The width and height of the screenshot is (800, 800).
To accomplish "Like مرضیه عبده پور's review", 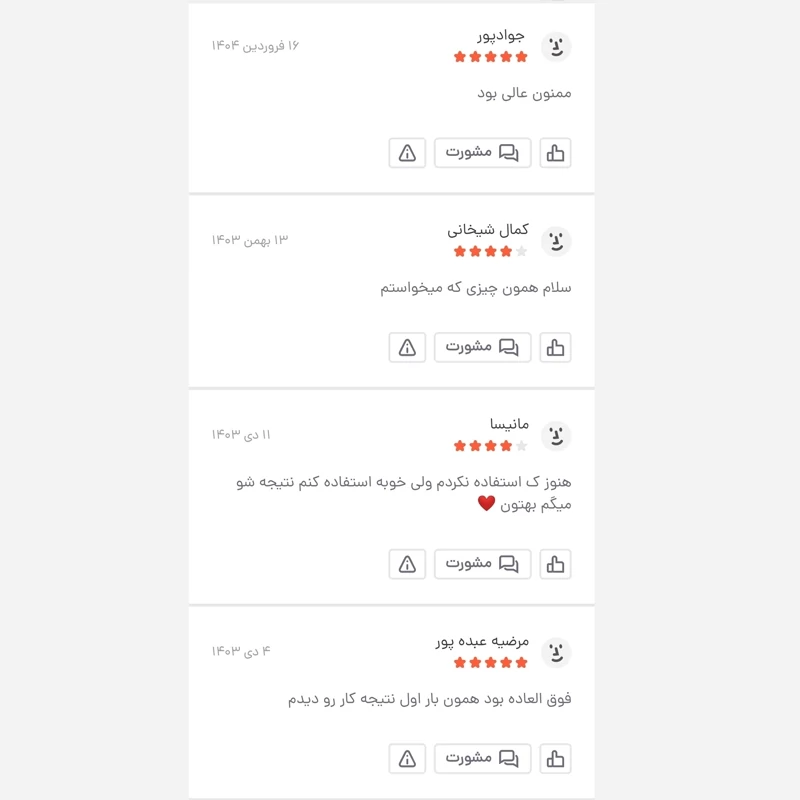I will 555,759.
